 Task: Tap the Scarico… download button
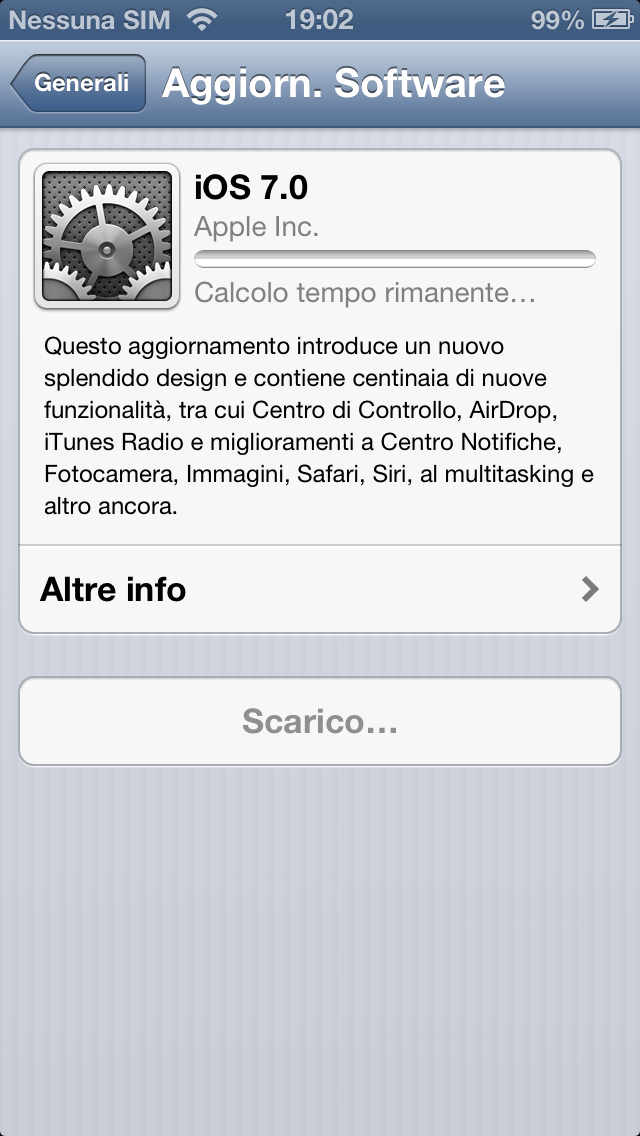click(320, 721)
